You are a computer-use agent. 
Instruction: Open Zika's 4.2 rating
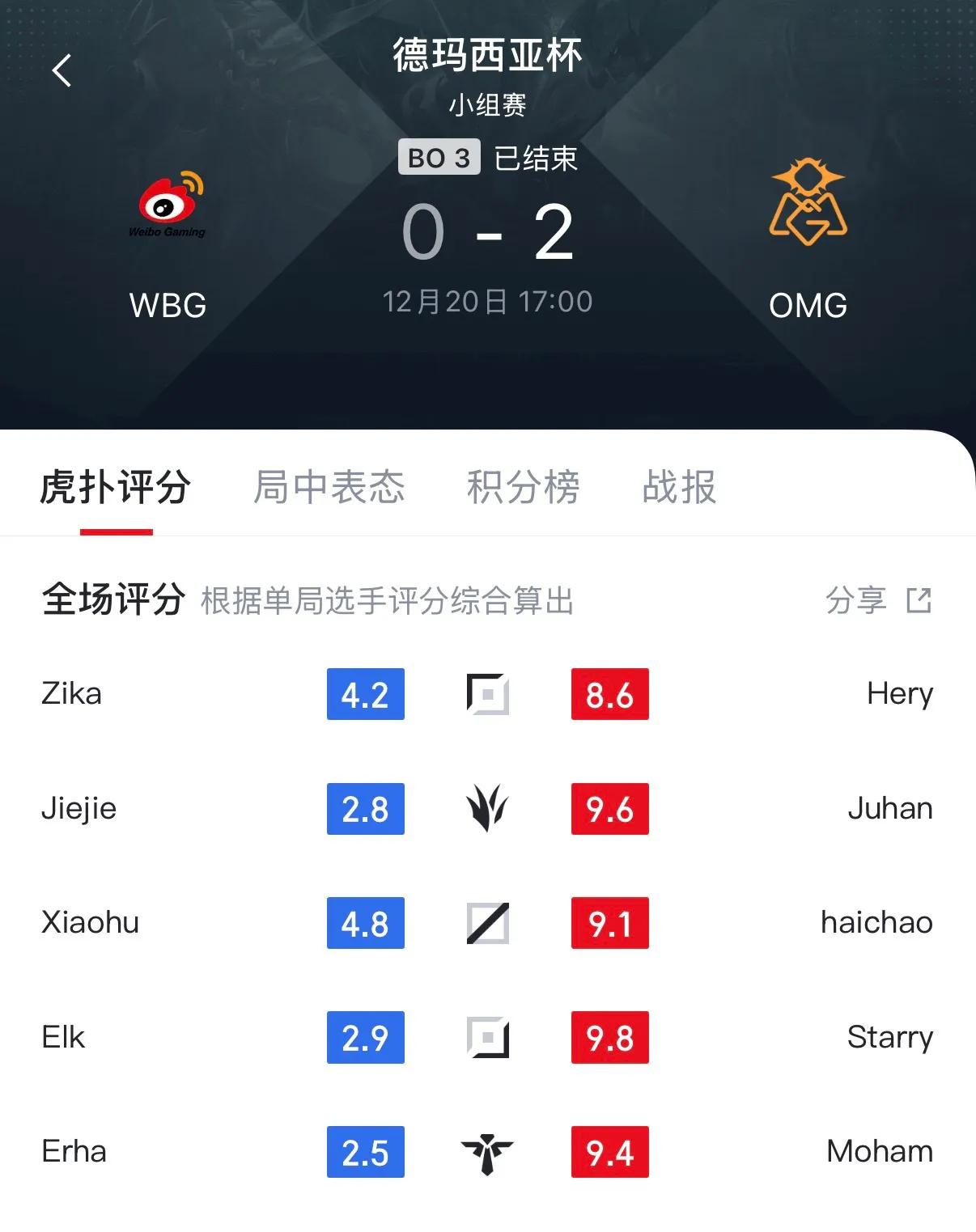(x=365, y=694)
